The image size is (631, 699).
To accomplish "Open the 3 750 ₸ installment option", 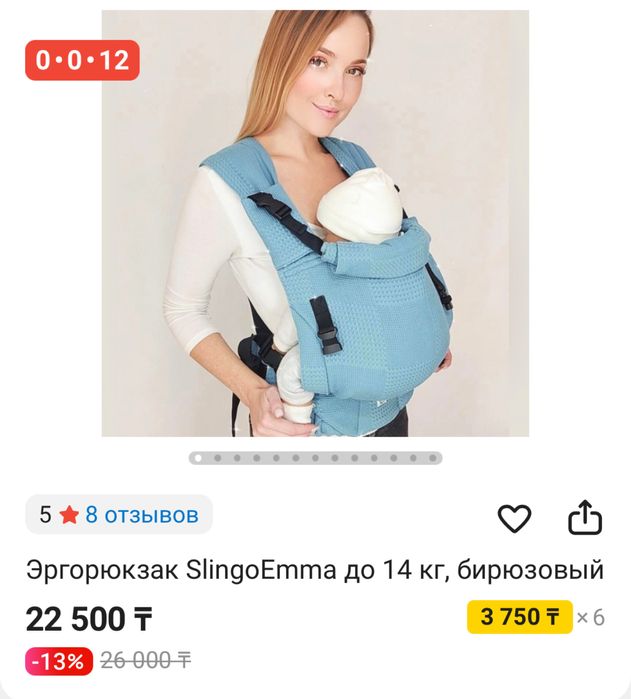I will tap(520, 617).
